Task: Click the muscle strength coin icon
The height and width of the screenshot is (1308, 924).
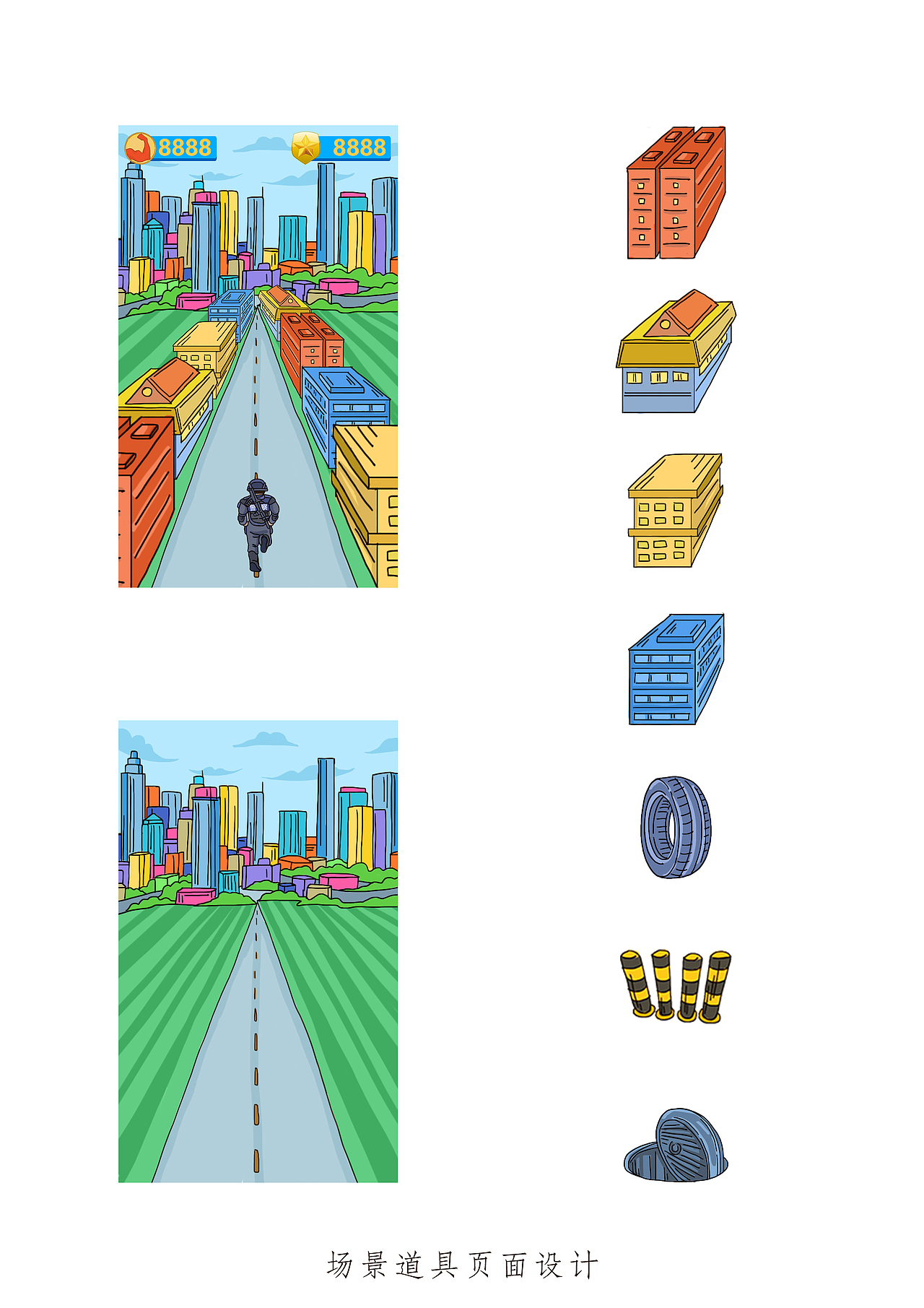Action: tap(141, 148)
